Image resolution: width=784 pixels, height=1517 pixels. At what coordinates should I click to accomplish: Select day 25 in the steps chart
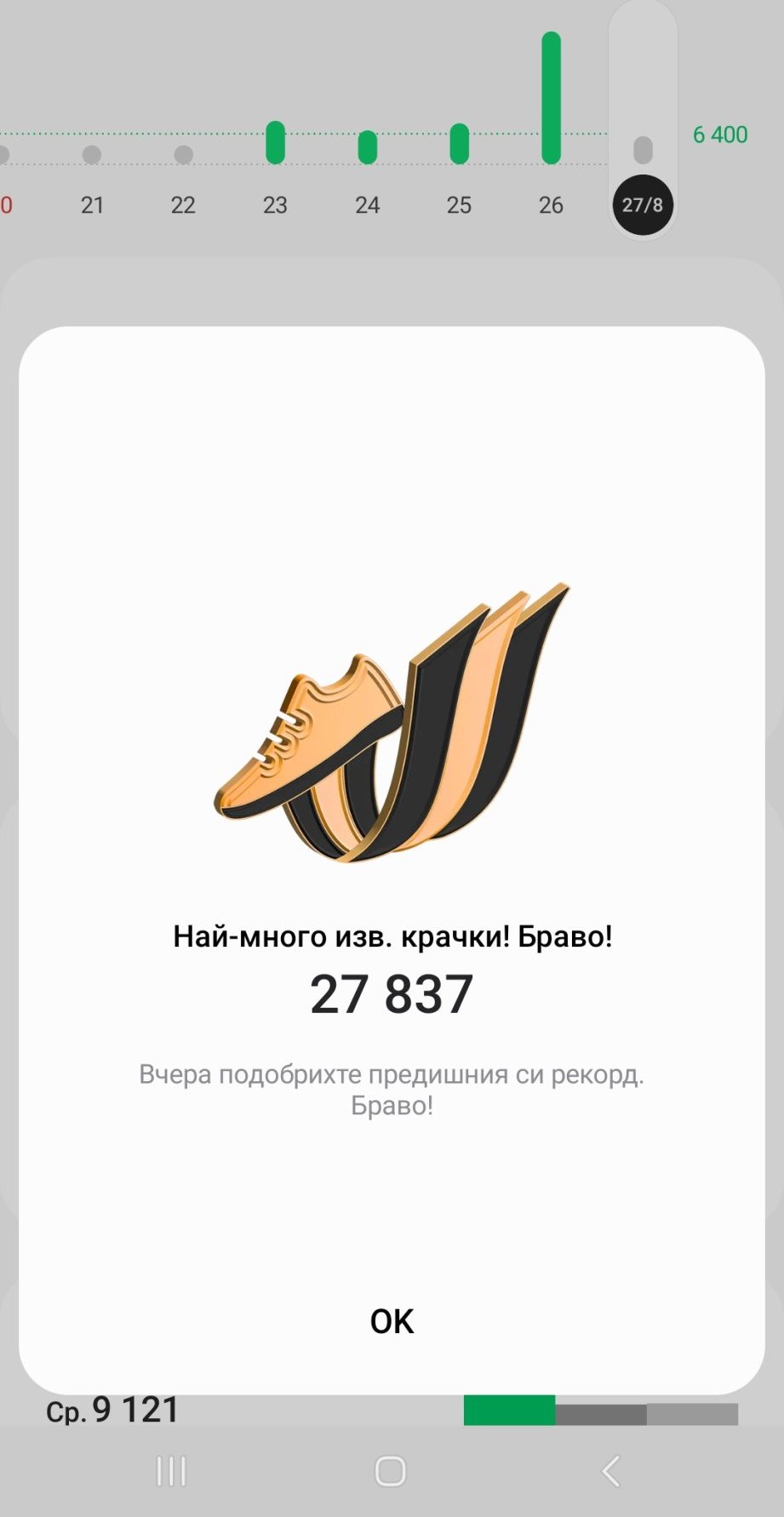tap(459, 204)
